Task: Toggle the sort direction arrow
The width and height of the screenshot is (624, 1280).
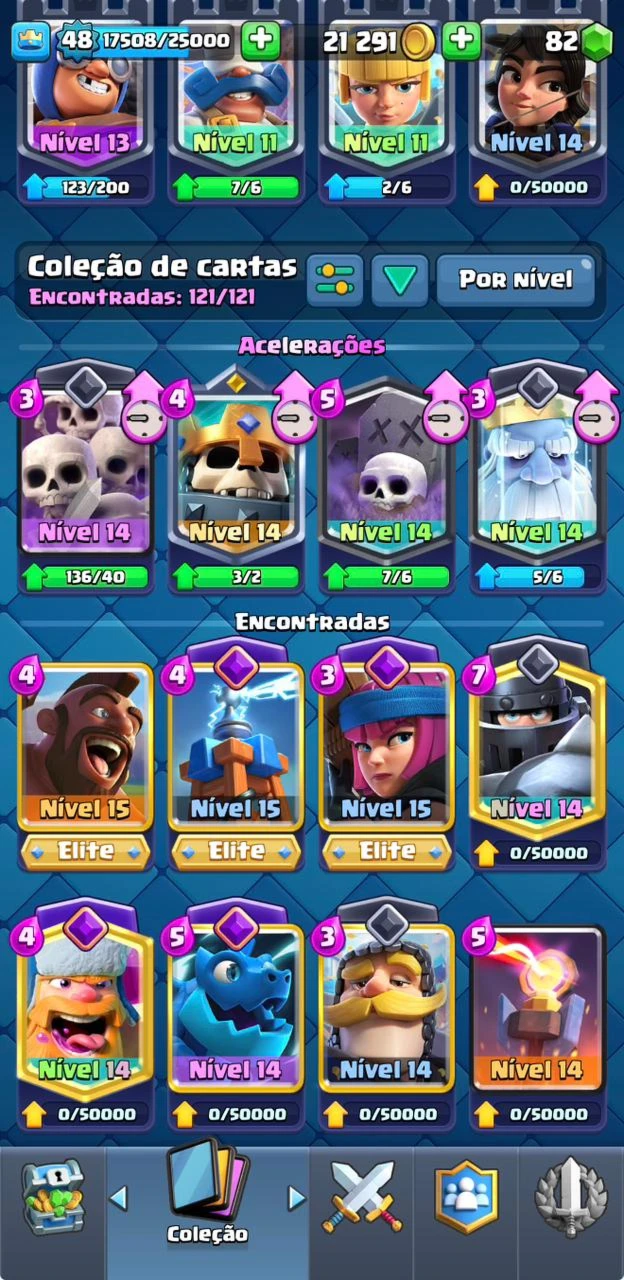Action: coord(400,280)
